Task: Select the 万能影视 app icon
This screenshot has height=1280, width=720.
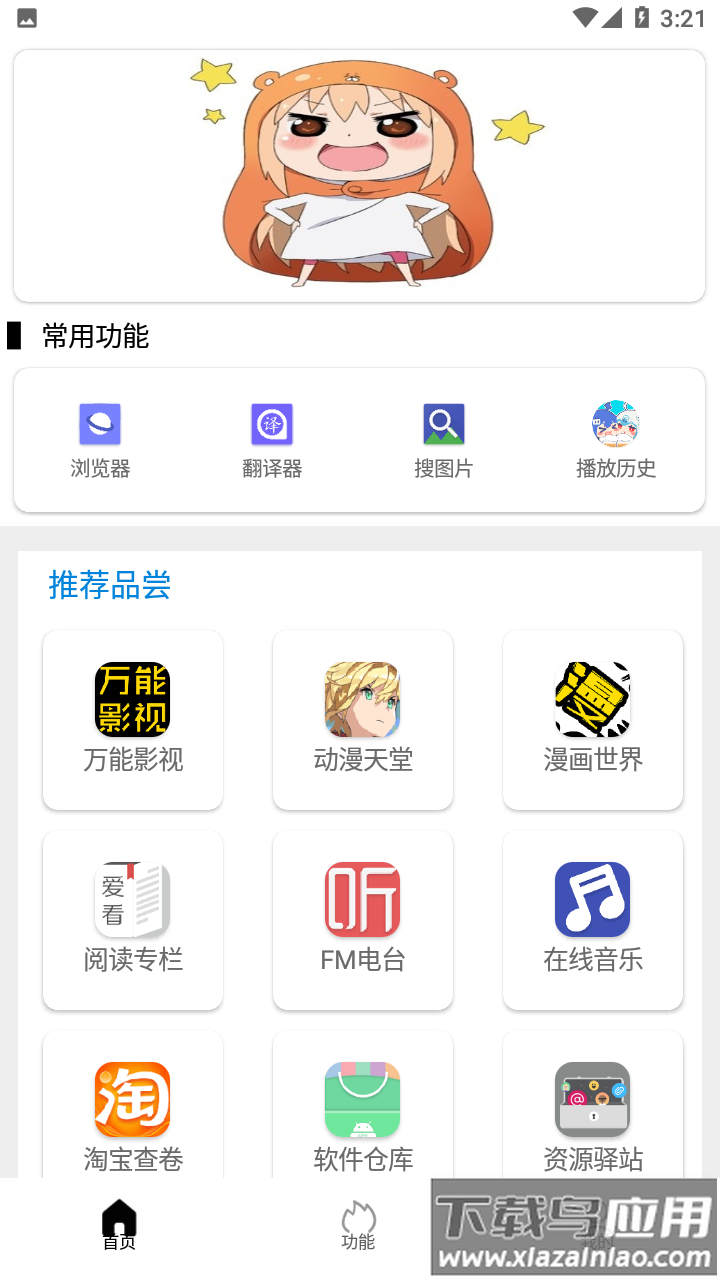Action: point(132,698)
